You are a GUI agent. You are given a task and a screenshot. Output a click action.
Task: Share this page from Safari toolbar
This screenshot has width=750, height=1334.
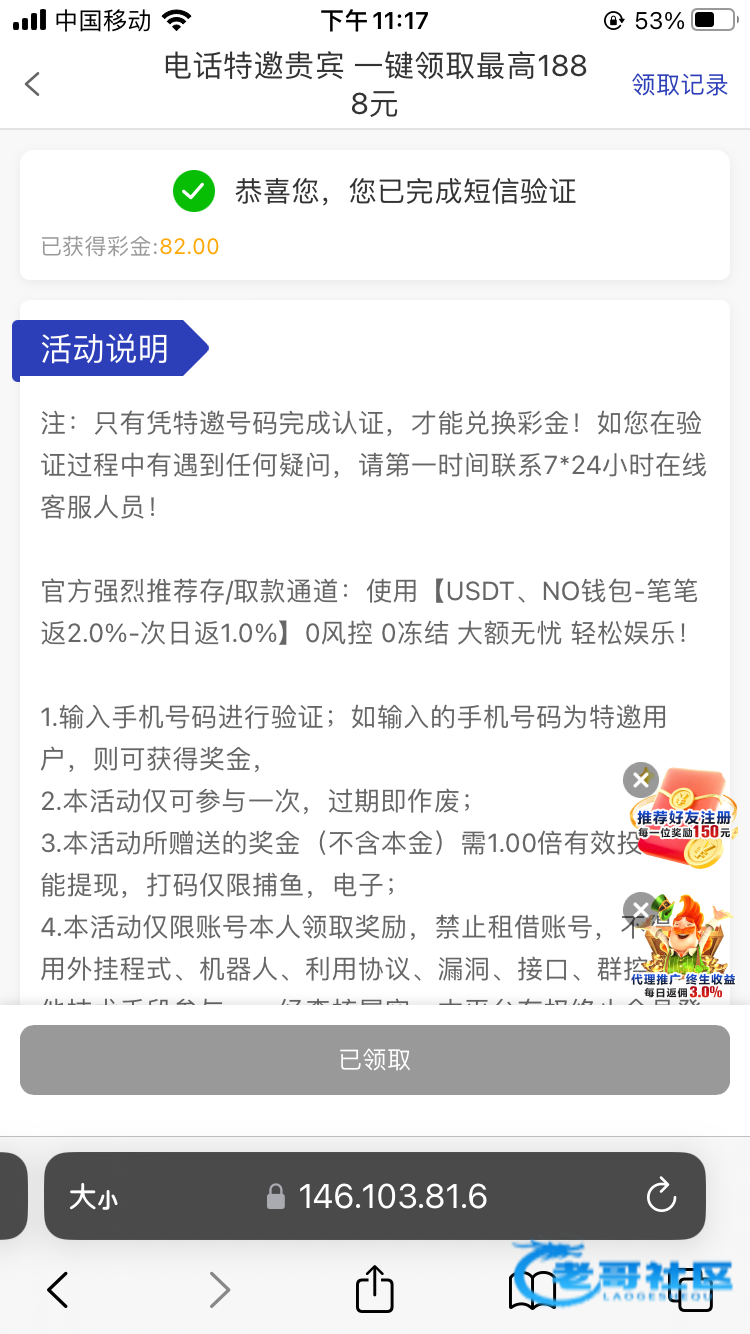click(x=375, y=1289)
